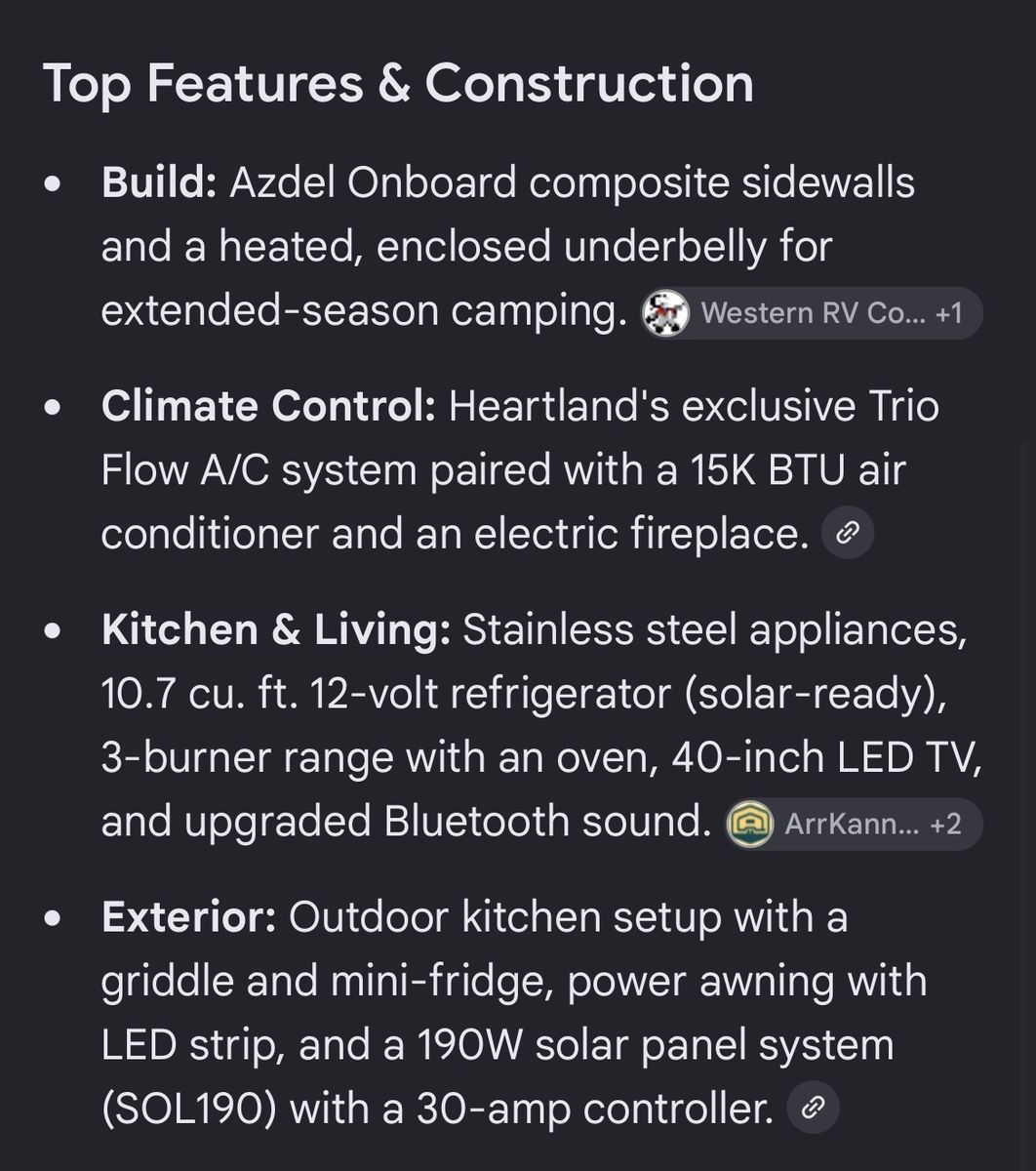Open the link icon after electric fireplace
The height and width of the screenshot is (1171, 1036).
point(848,533)
